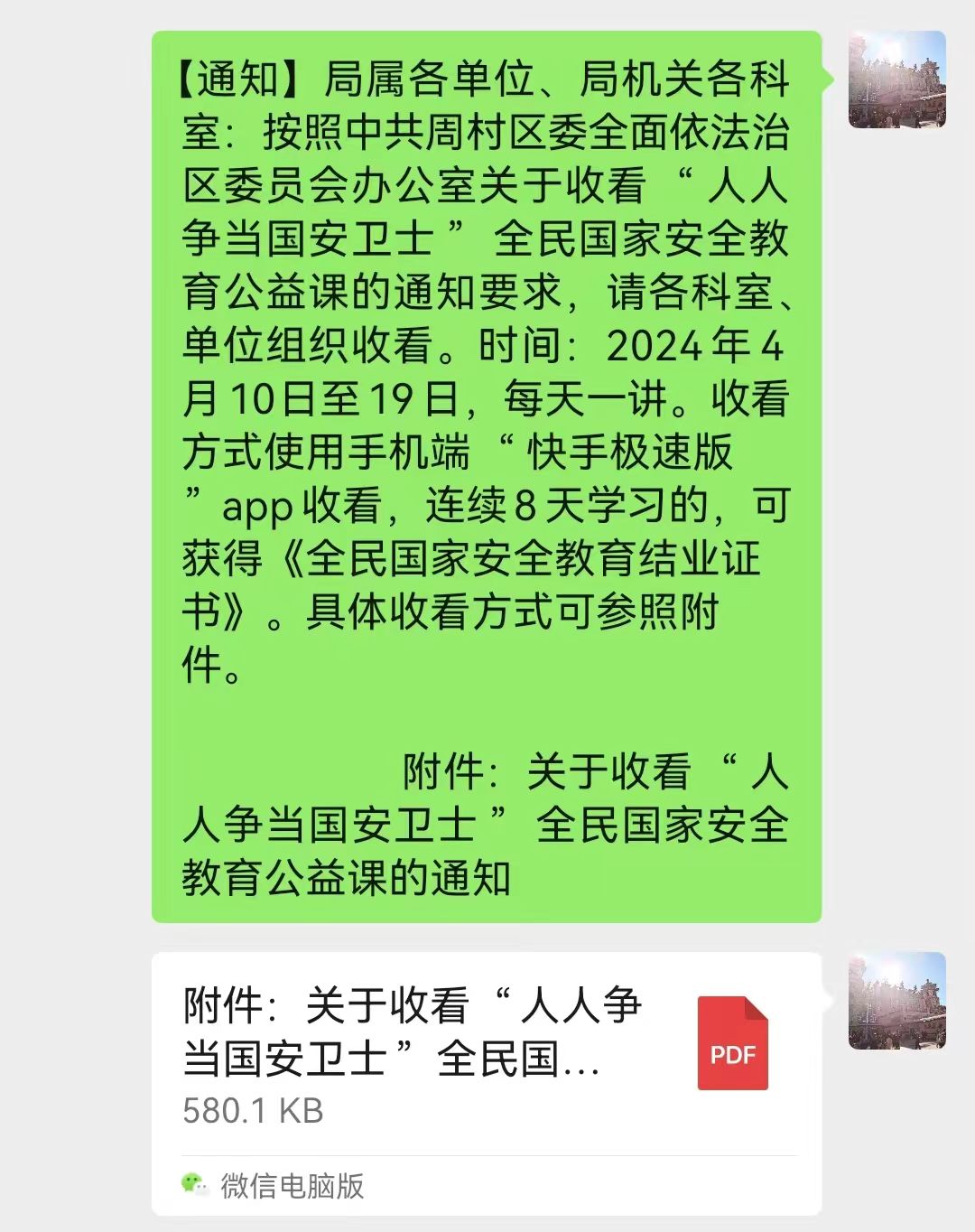Tap the sender avatar beside the 通知 message
975x1232 pixels.
[896, 79]
